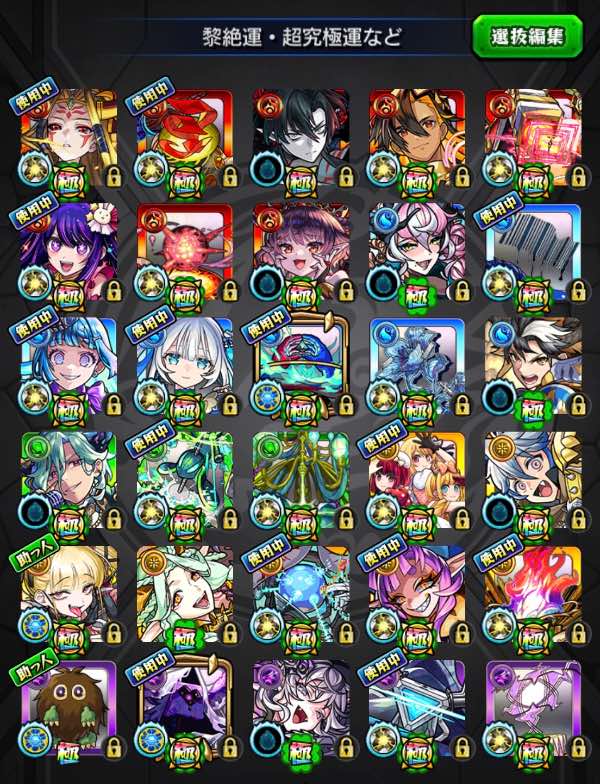600x784 pixels.
Task: Tap the glowing blue orb monster tile
Action: [301, 594]
